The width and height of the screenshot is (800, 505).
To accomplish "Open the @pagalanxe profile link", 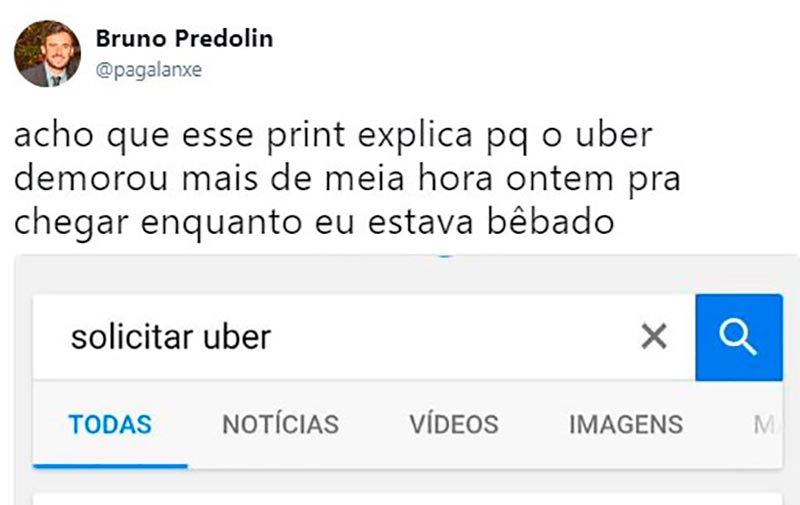I will [148, 71].
